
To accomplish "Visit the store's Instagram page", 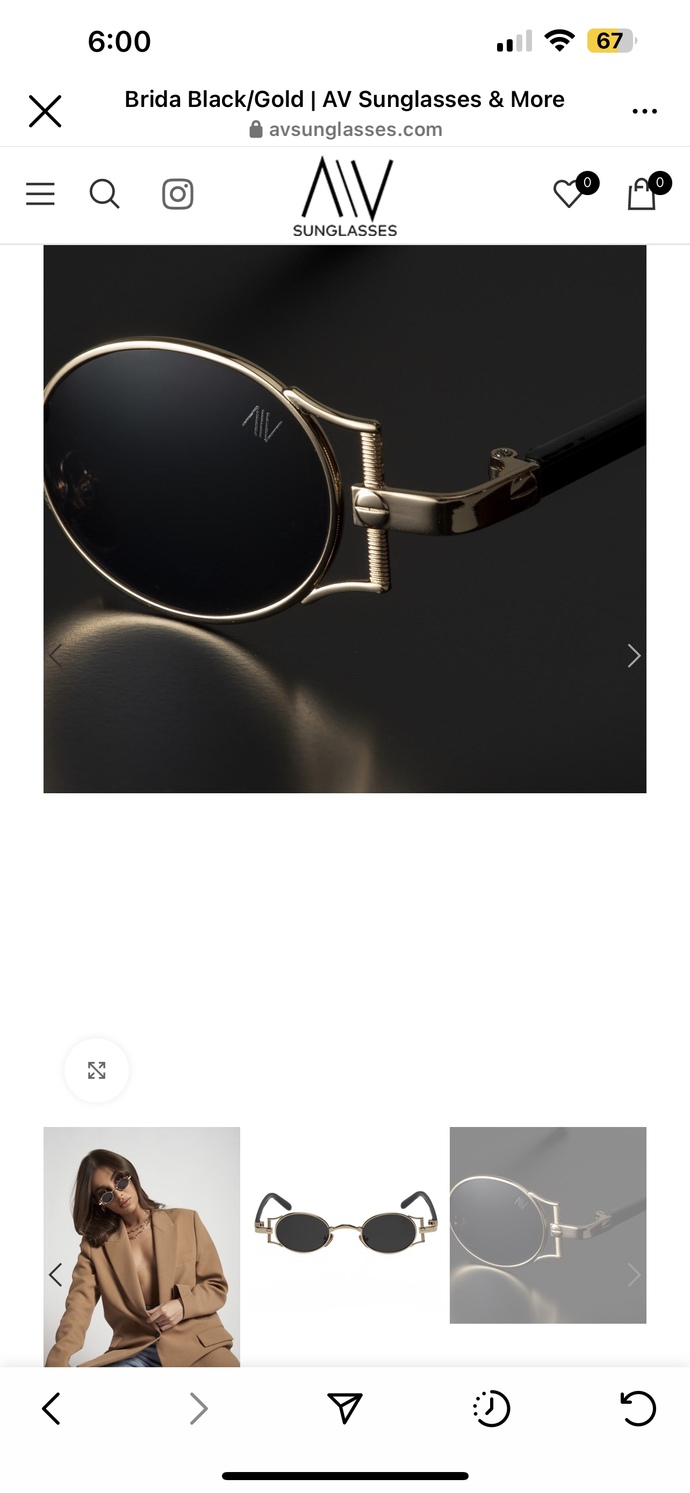I will pyautogui.click(x=177, y=193).
